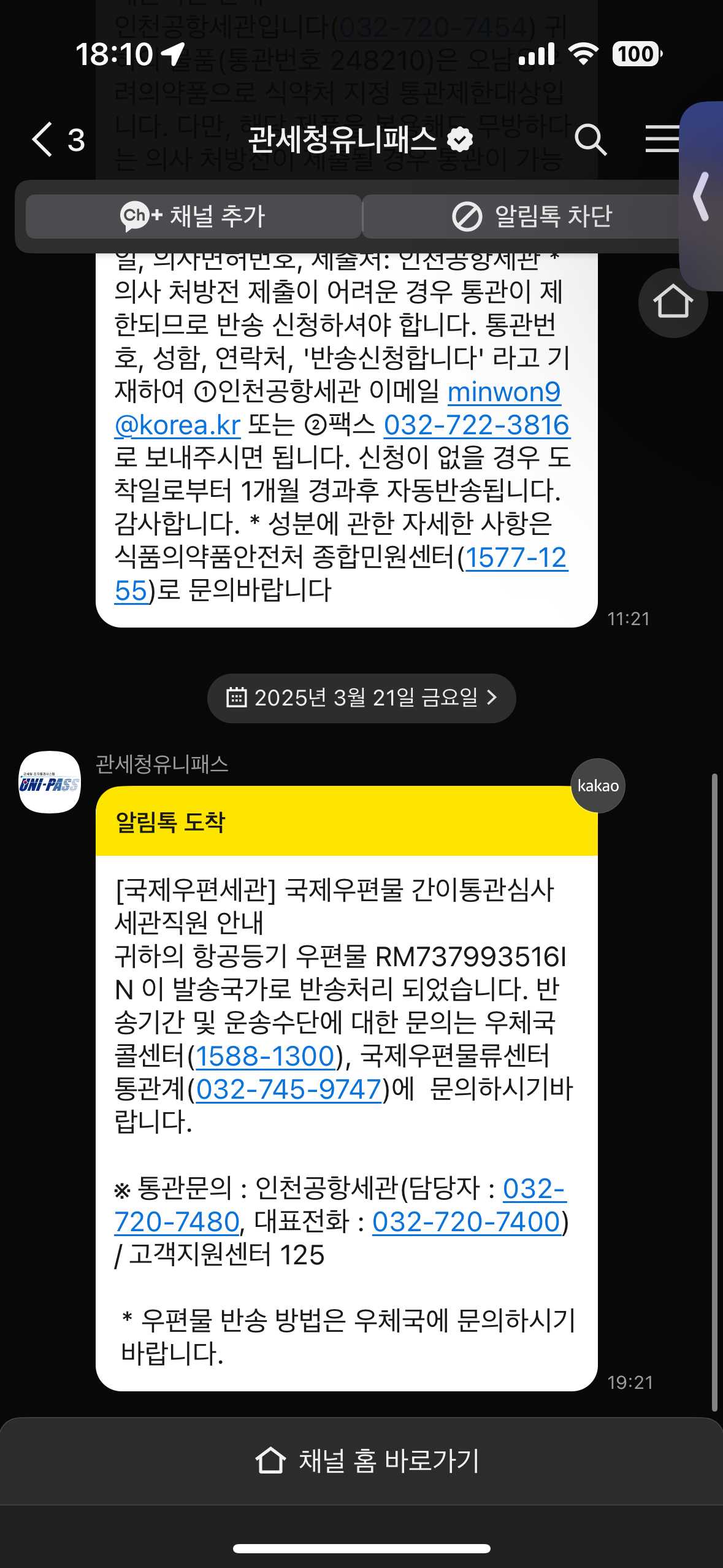The width and height of the screenshot is (723, 1568).
Task: Tap the fax number 032-722-3816 link
Action: click(477, 425)
